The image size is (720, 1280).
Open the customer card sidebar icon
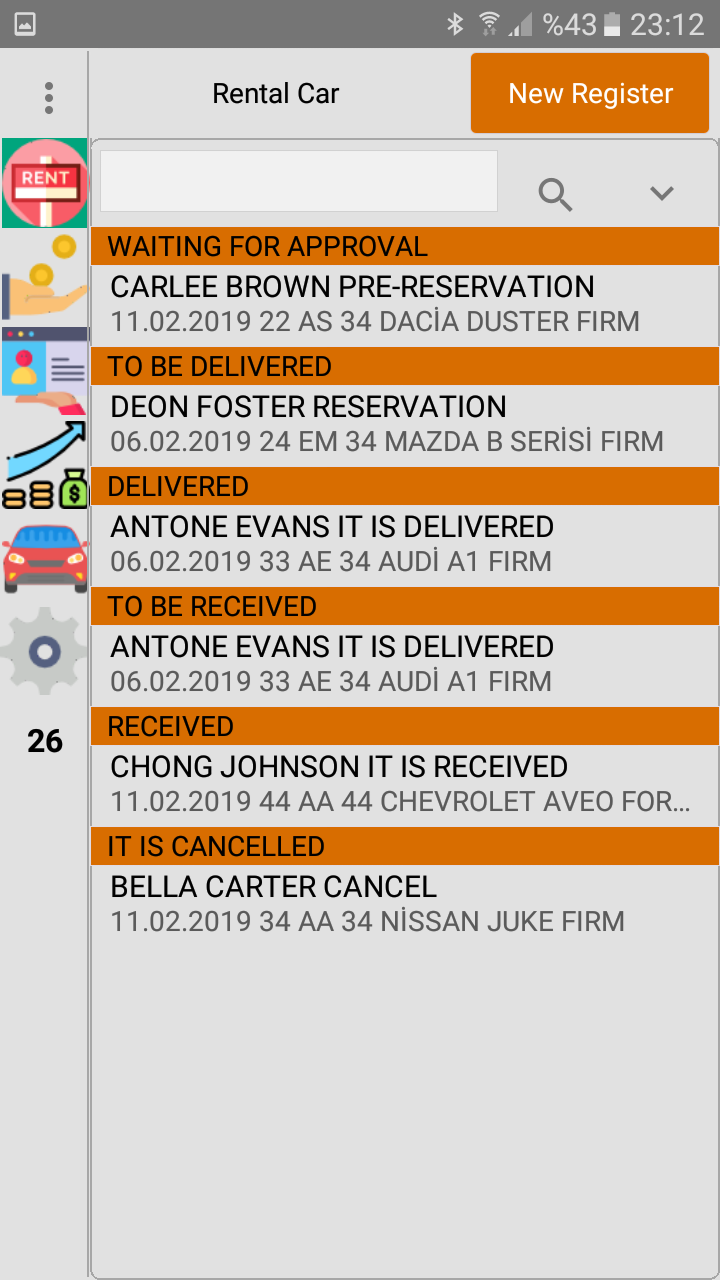pyautogui.click(x=45, y=368)
